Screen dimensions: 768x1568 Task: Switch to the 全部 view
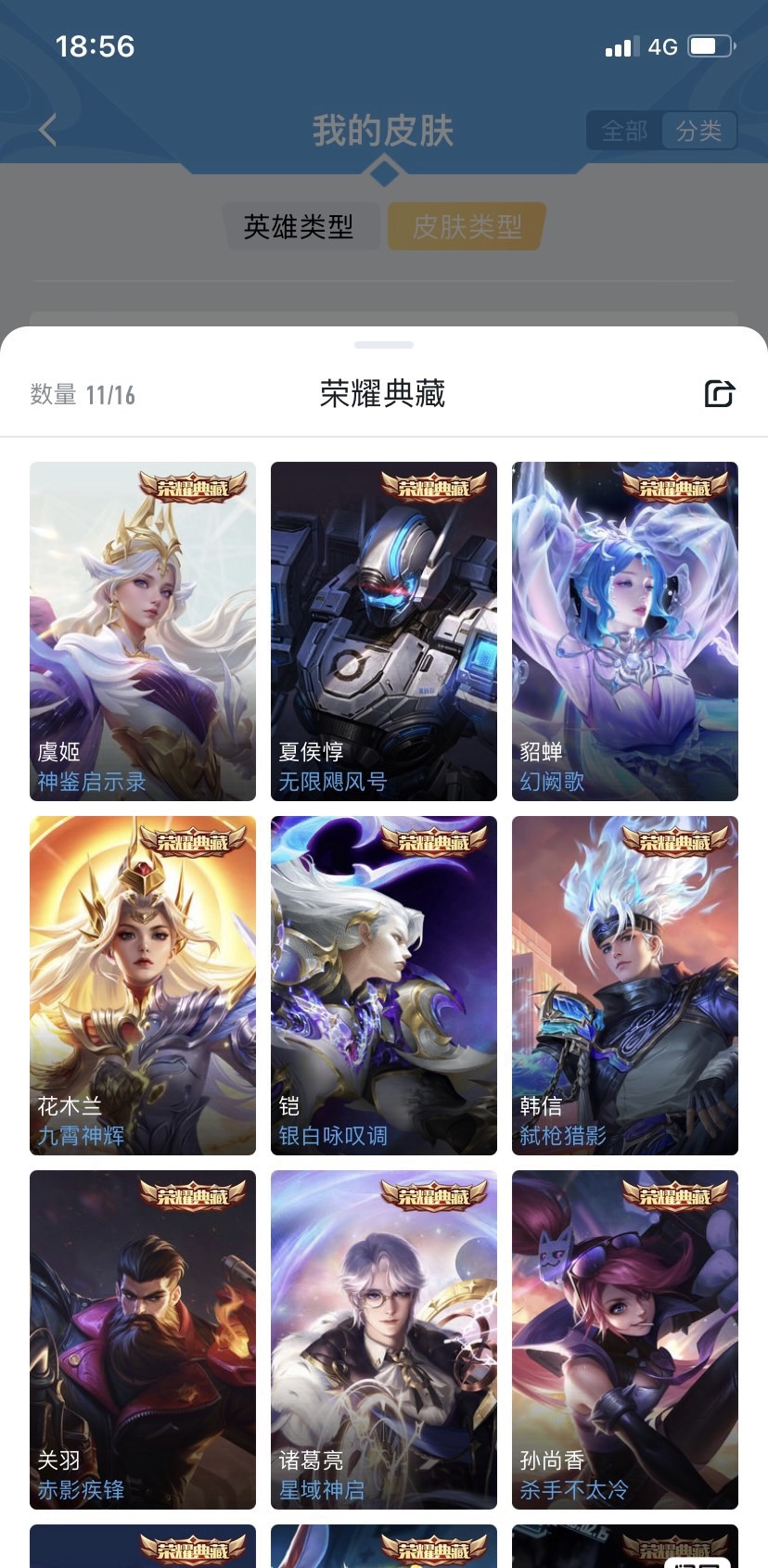pos(624,131)
